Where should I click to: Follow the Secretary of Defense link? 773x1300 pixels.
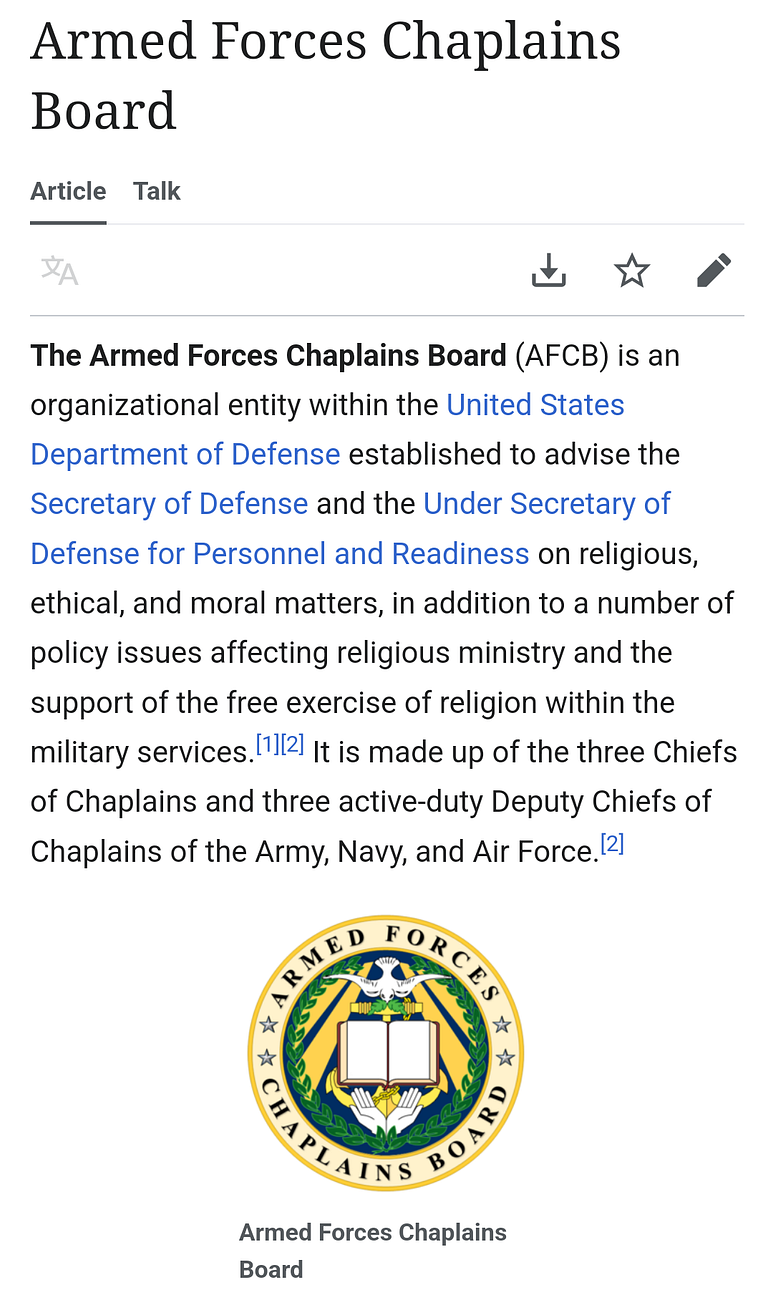pos(169,503)
